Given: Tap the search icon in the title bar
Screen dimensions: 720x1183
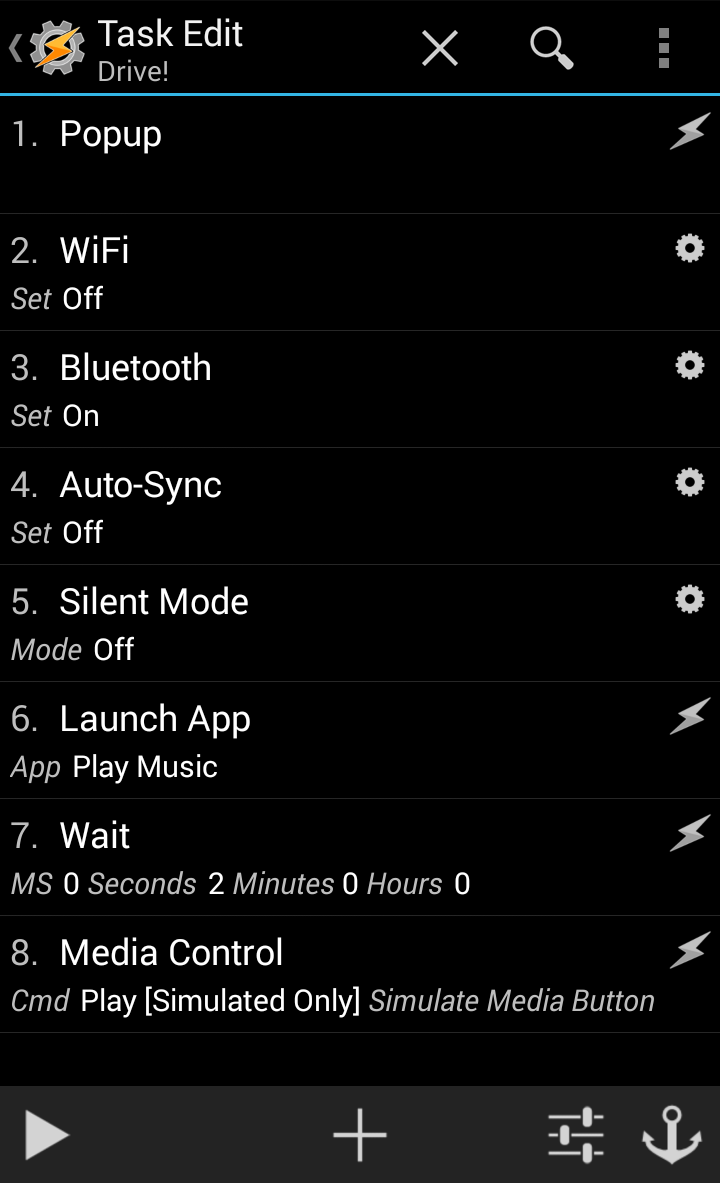Looking at the screenshot, I should pyautogui.click(x=551, y=47).
